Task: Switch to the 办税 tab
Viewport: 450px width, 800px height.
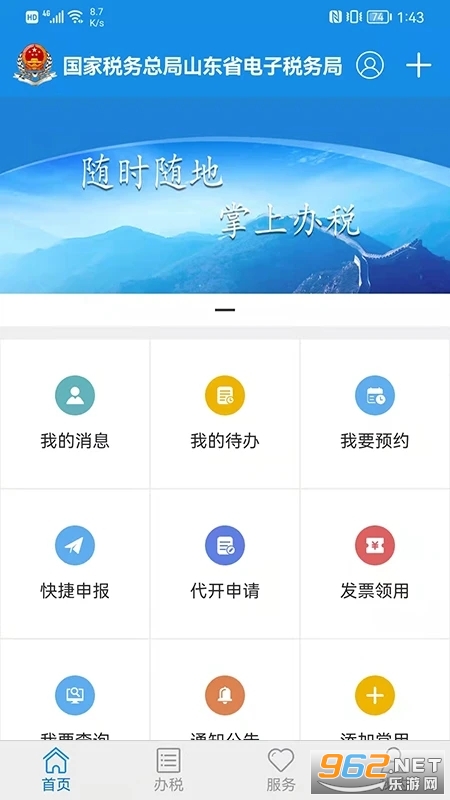Action: [x=168, y=770]
